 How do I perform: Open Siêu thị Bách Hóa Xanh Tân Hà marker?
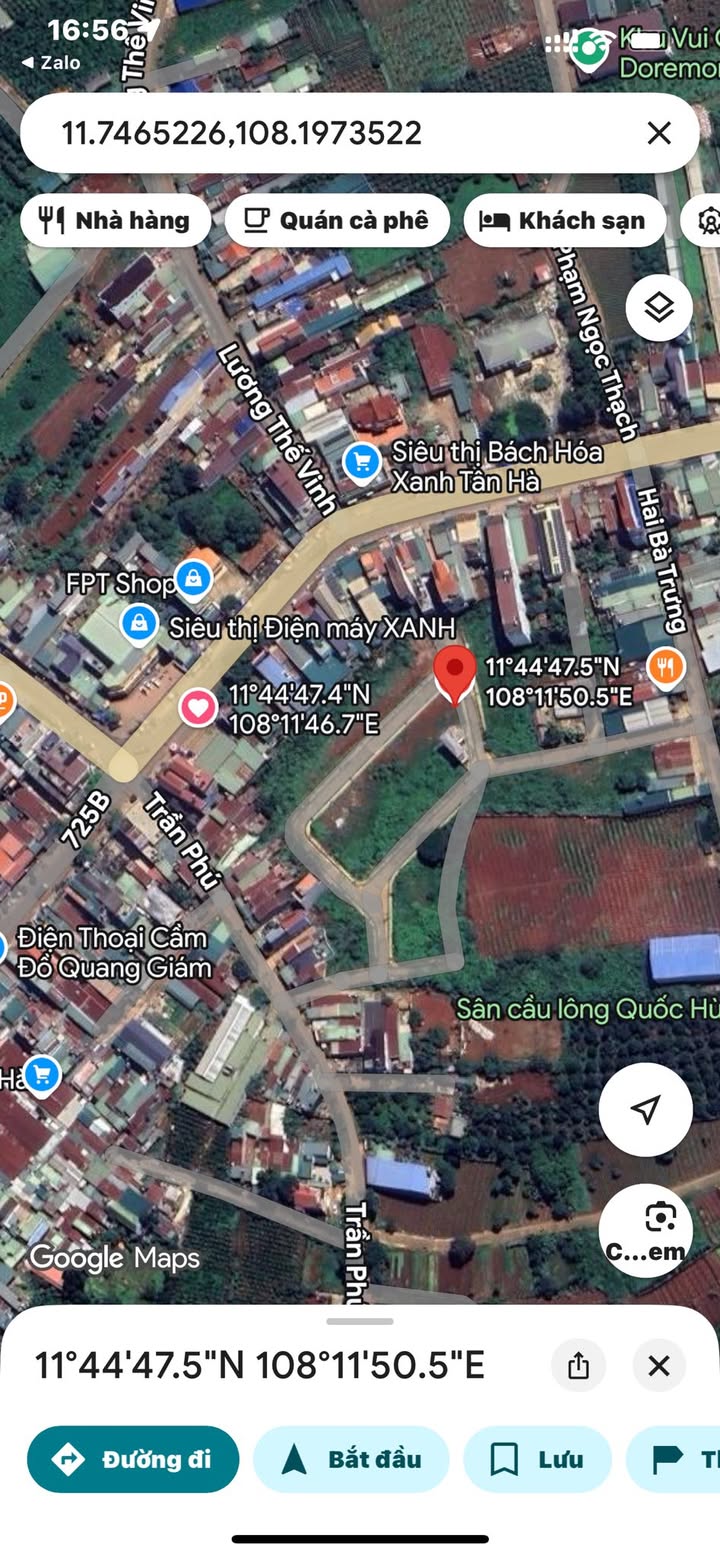[x=361, y=463]
